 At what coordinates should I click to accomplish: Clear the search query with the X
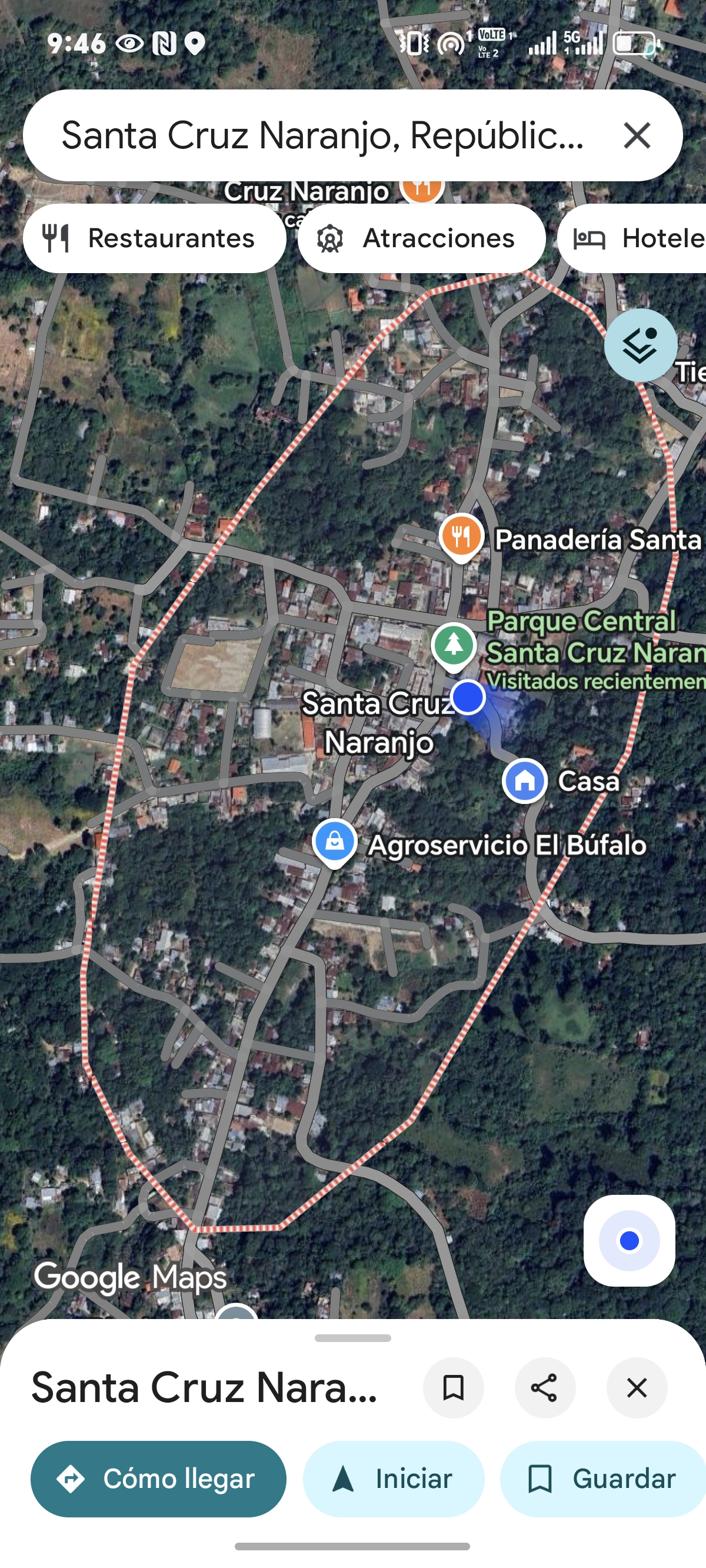[x=637, y=135]
